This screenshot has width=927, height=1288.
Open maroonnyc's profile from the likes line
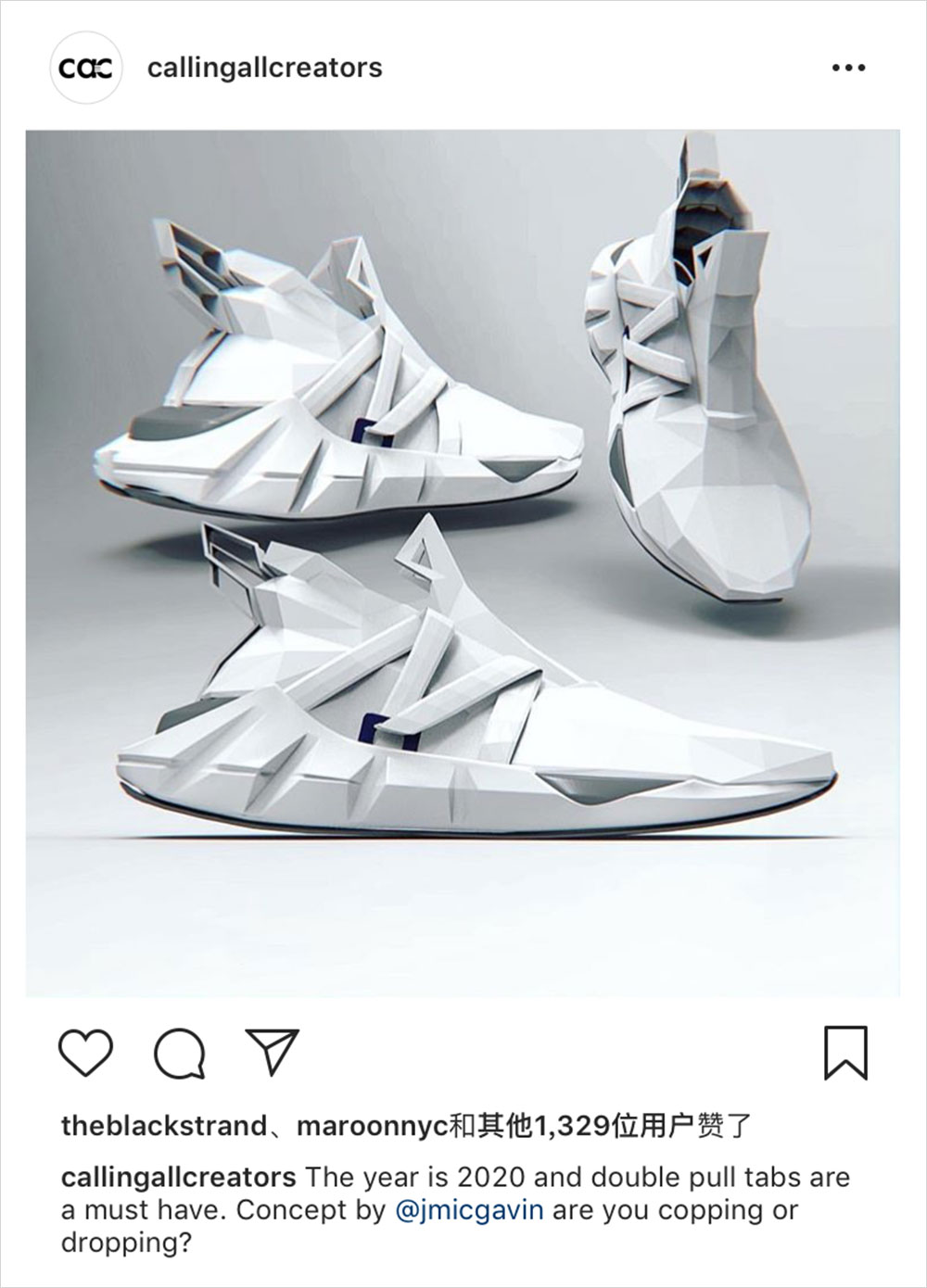coord(372,1126)
